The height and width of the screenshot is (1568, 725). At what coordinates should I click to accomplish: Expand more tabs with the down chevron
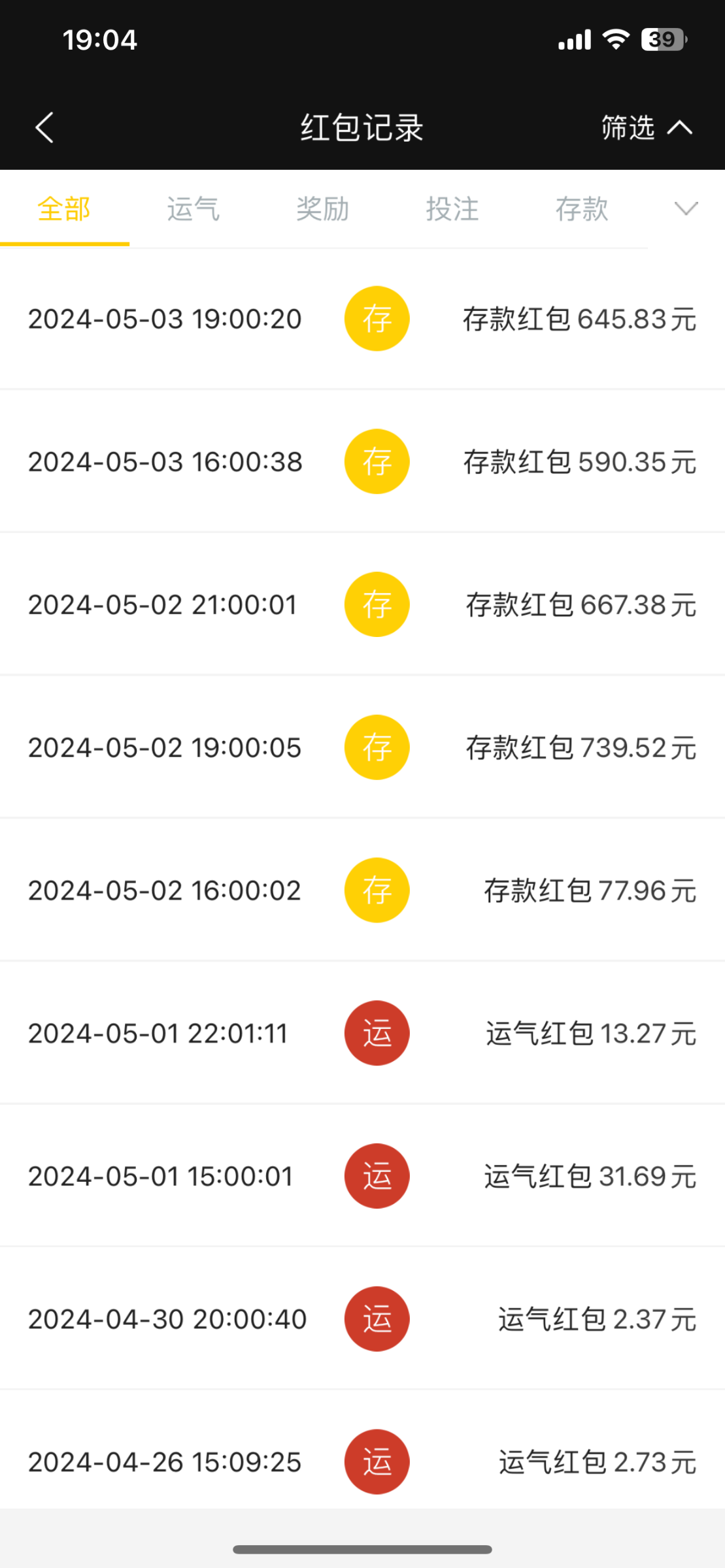(x=686, y=209)
